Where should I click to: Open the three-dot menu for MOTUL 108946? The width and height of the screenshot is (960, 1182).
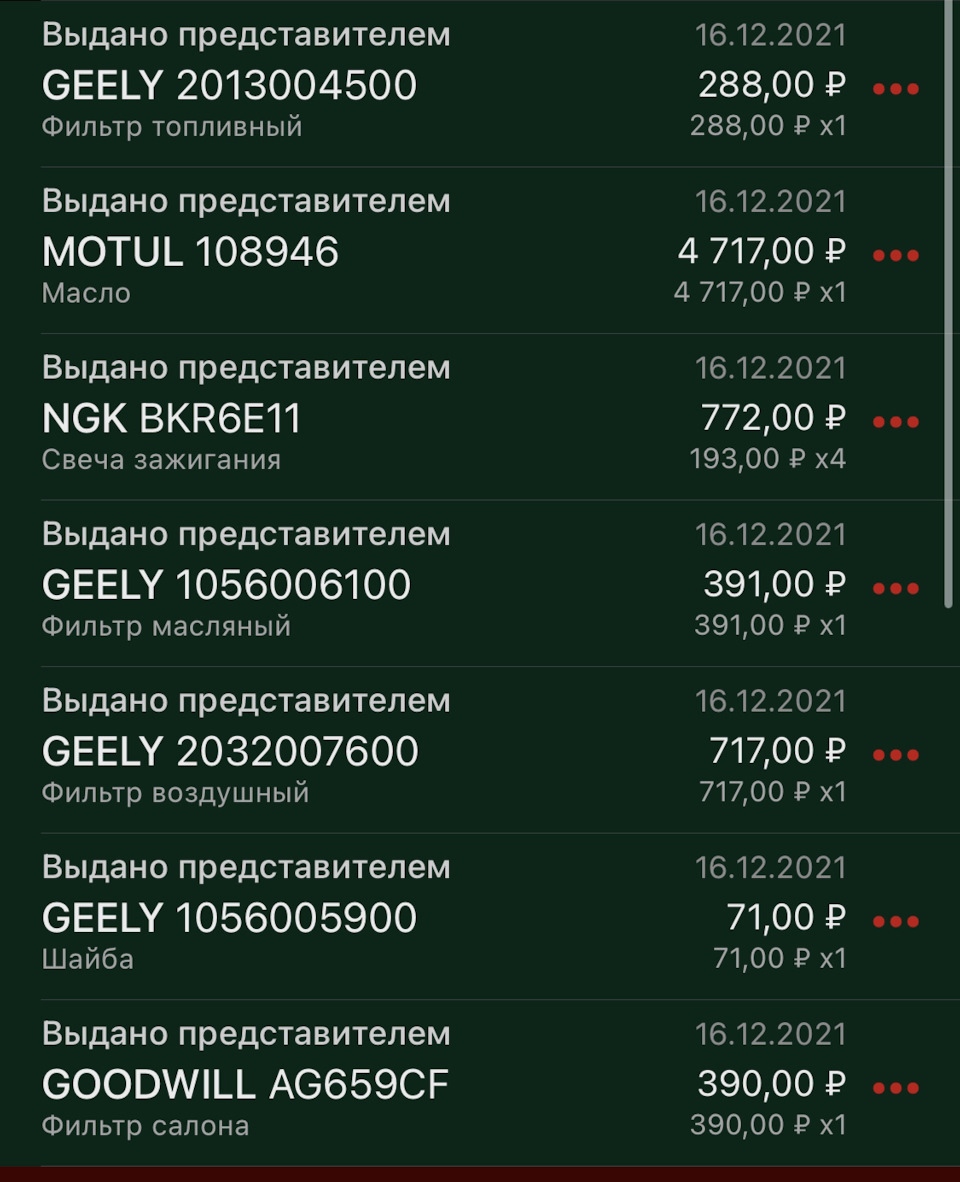tap(895, 255)
